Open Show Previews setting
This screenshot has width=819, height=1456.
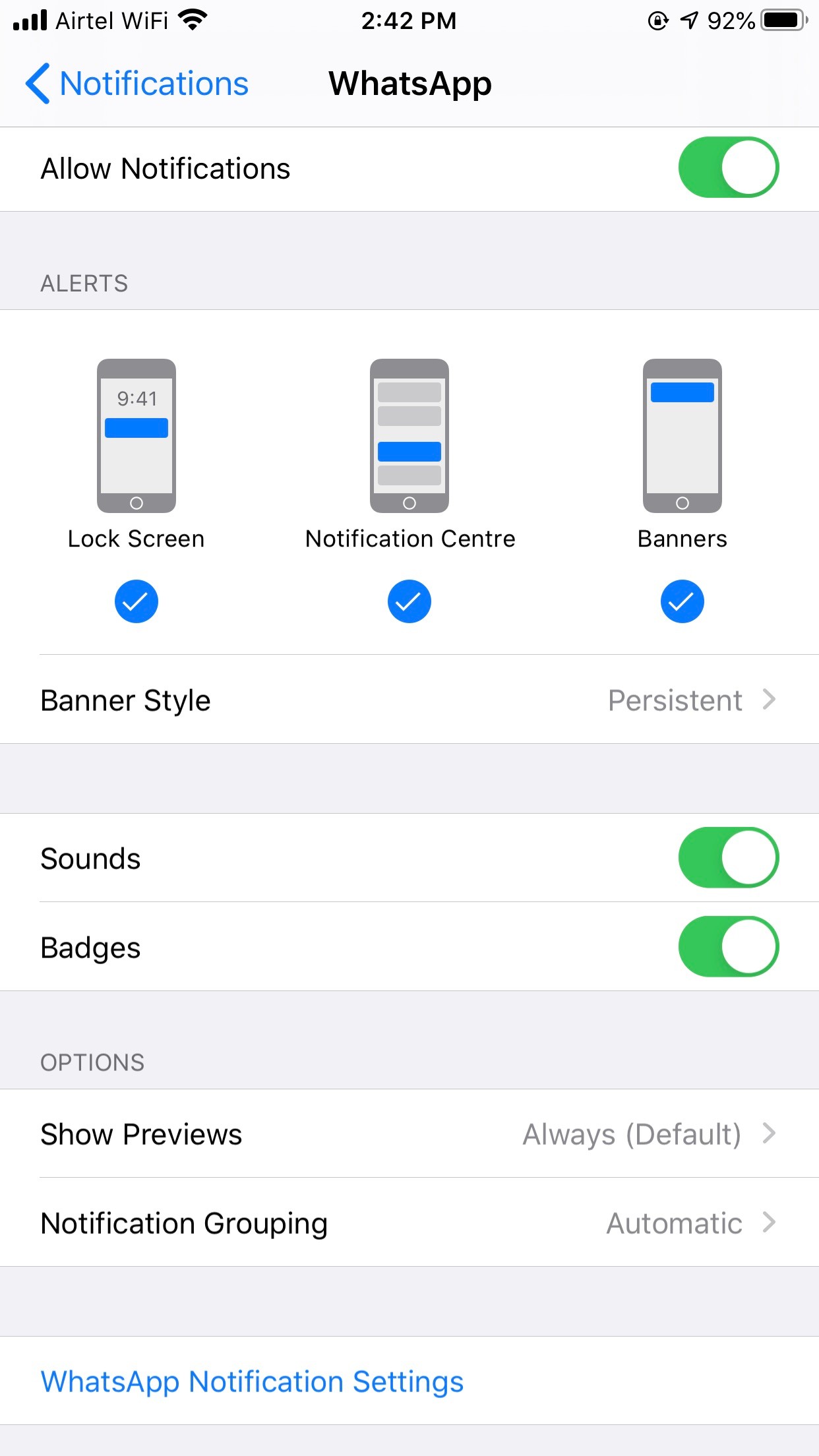tap(409, 1134)
